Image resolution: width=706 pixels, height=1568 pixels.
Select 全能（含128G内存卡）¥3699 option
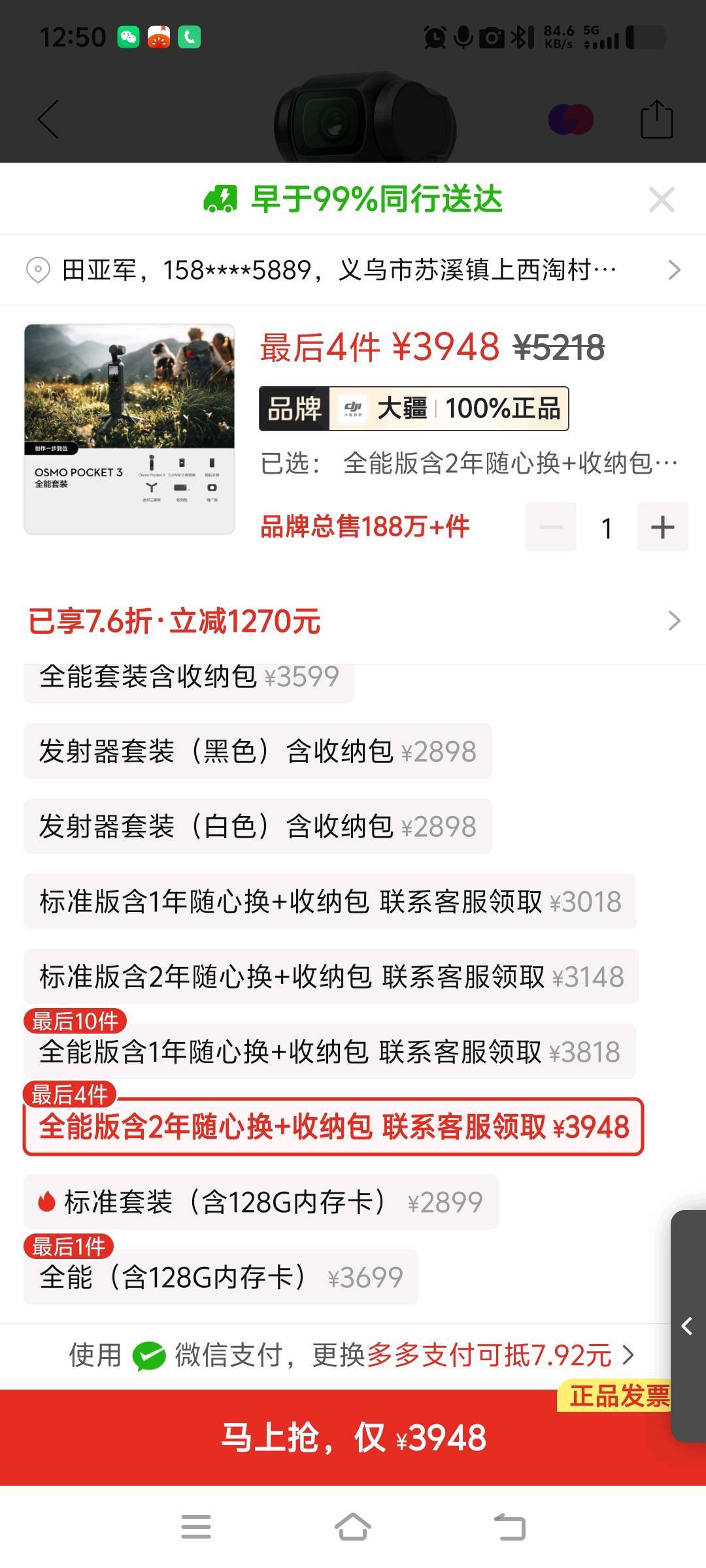pyautogui.click(x=221, y=1277)
